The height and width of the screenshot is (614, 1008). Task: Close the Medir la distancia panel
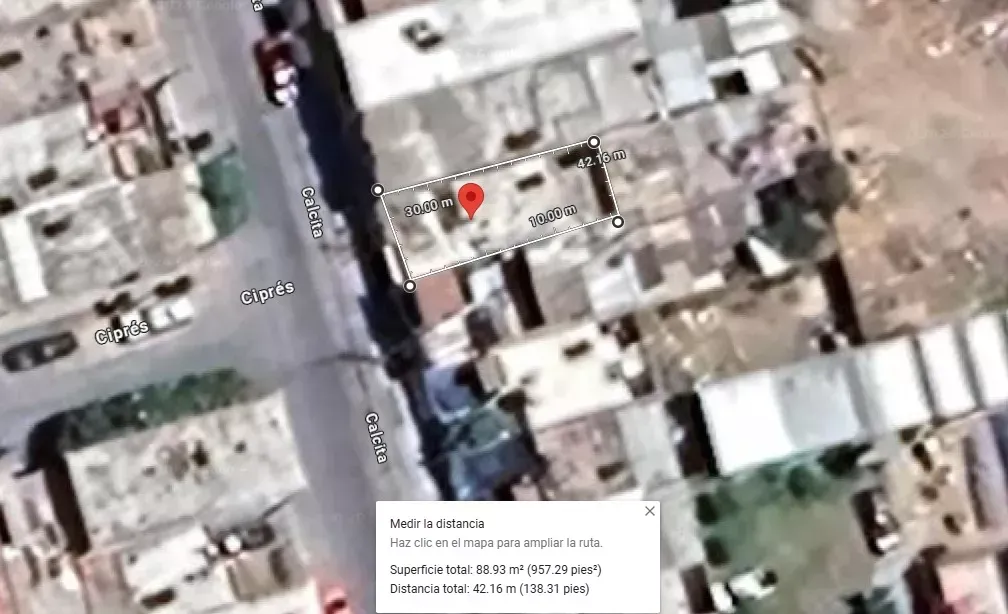pyautogui.click(x=650, y=511)
